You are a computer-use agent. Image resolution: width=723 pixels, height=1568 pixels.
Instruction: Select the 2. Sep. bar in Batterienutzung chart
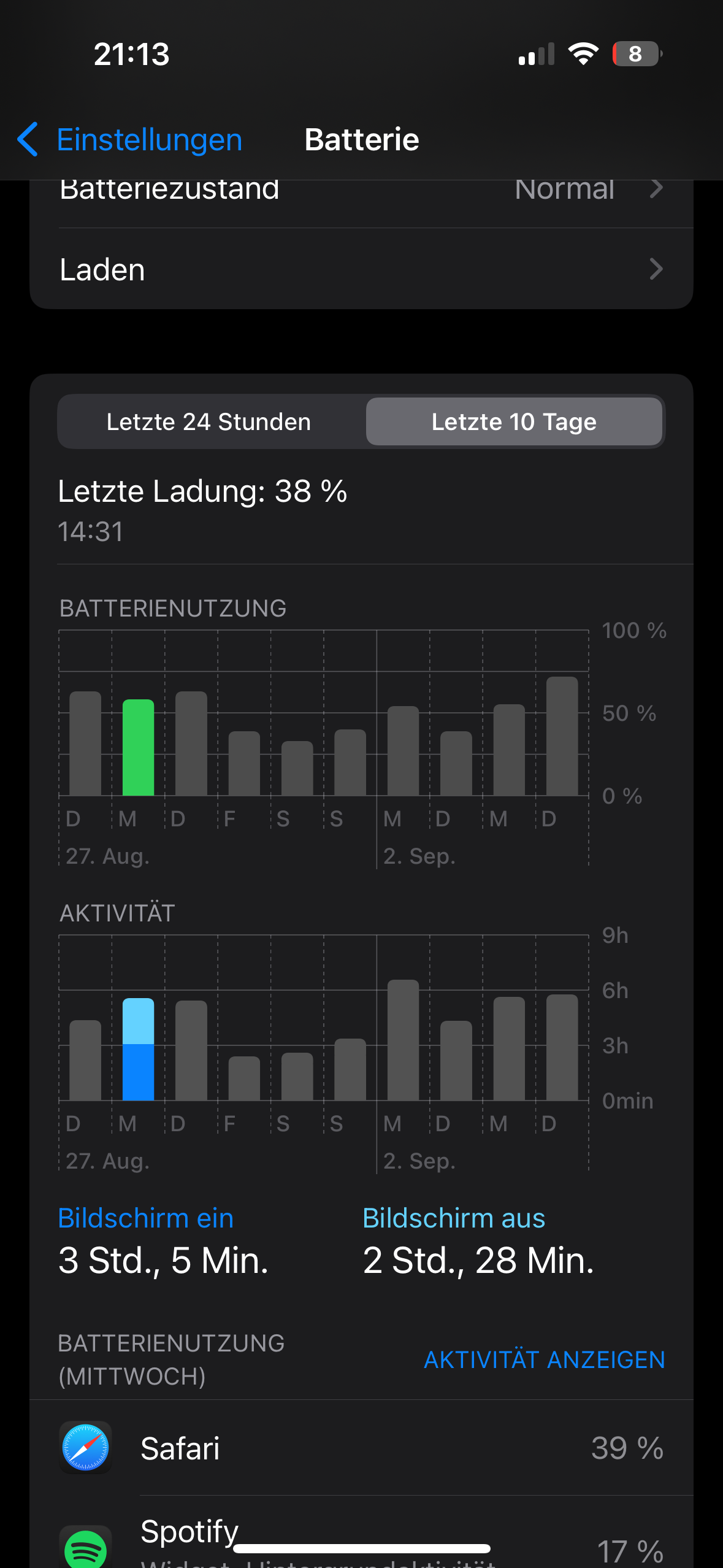[403, 751]
